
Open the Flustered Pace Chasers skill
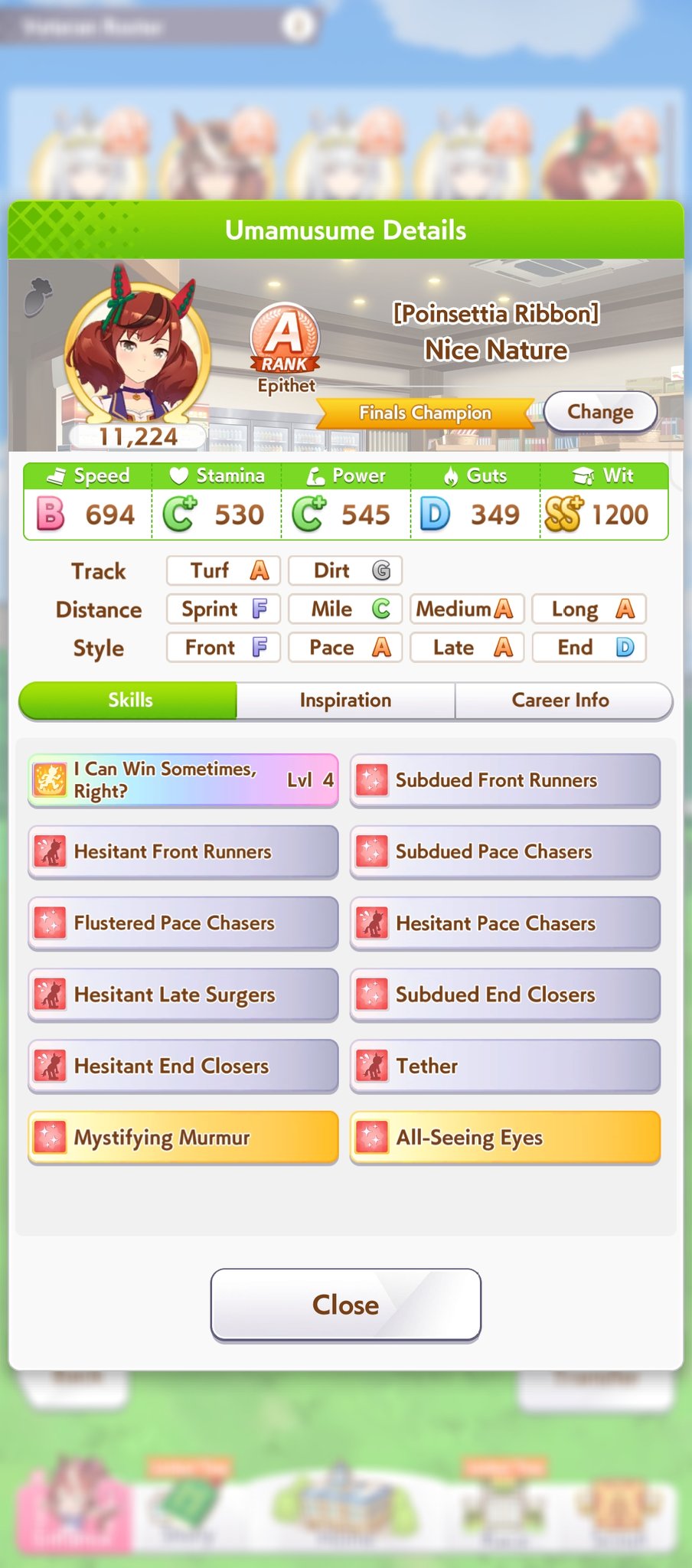(x=183, y=923)
